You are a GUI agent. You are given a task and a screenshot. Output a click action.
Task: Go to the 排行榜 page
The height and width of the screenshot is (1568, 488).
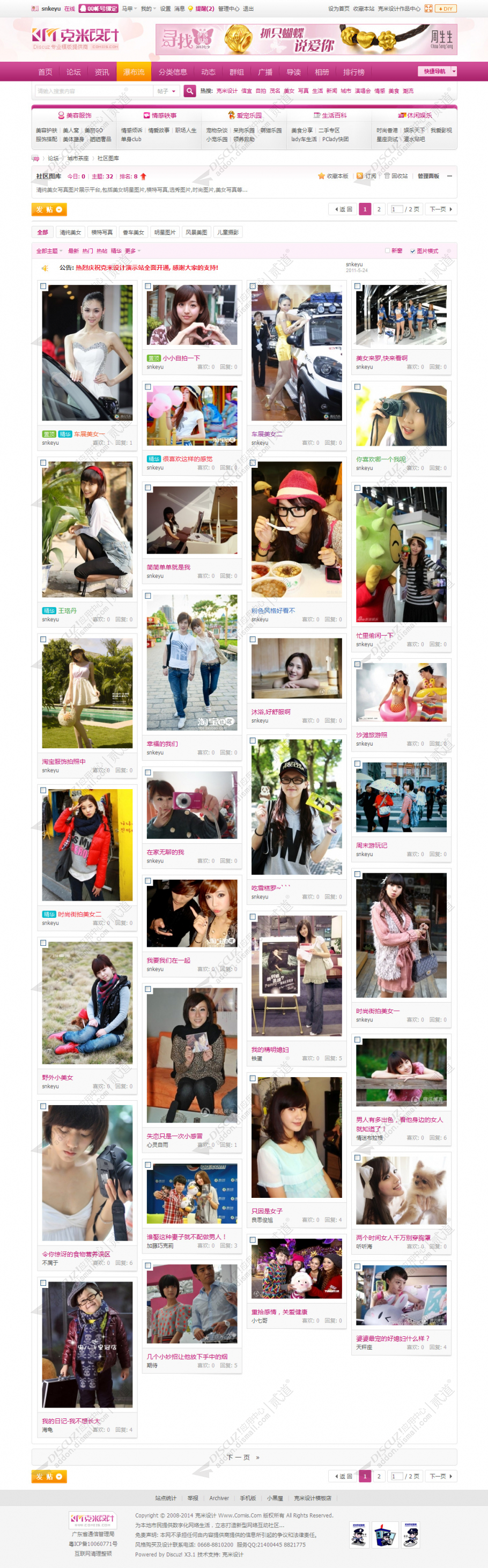(x=353, y=72)
